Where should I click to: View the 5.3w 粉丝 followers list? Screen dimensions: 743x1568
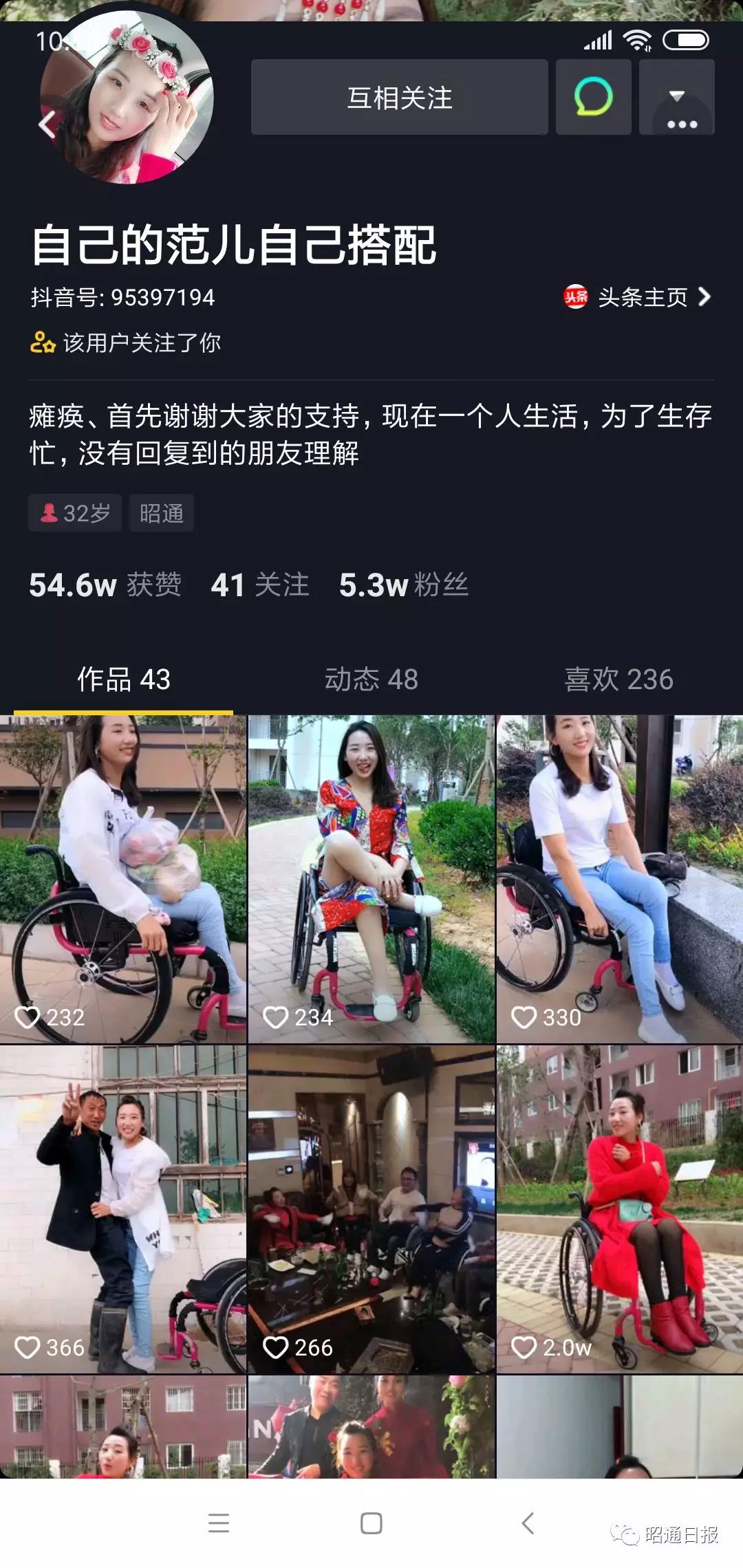pos(404,585)
